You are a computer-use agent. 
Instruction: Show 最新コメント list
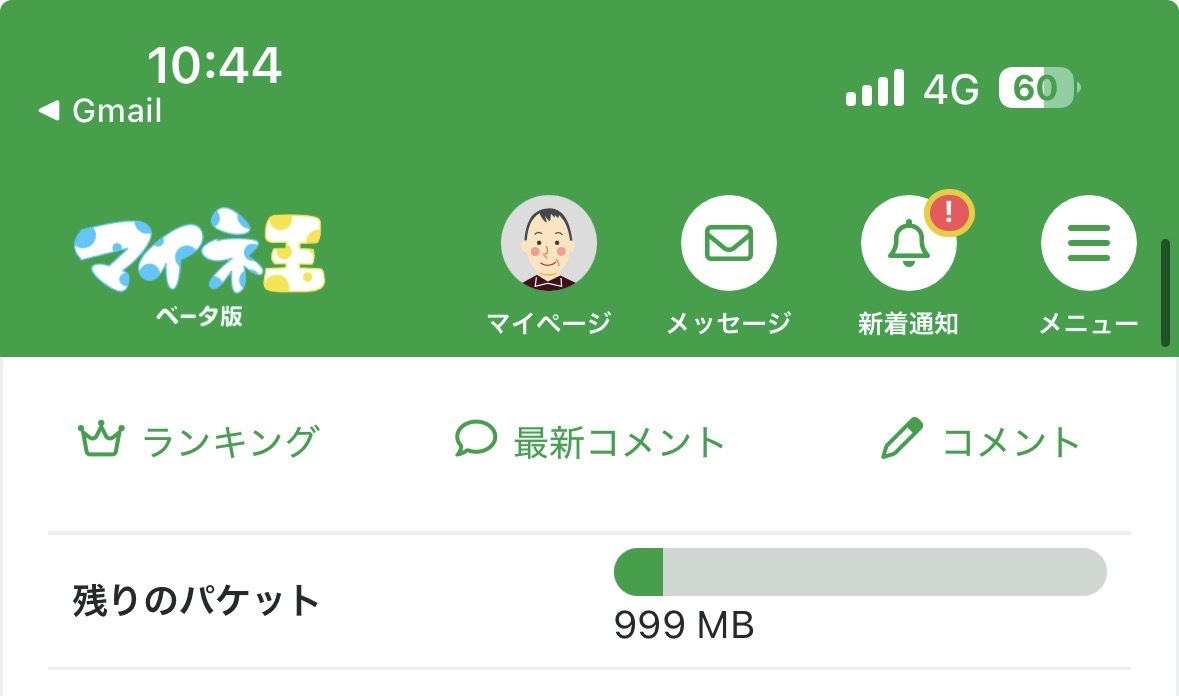point(590,441)
